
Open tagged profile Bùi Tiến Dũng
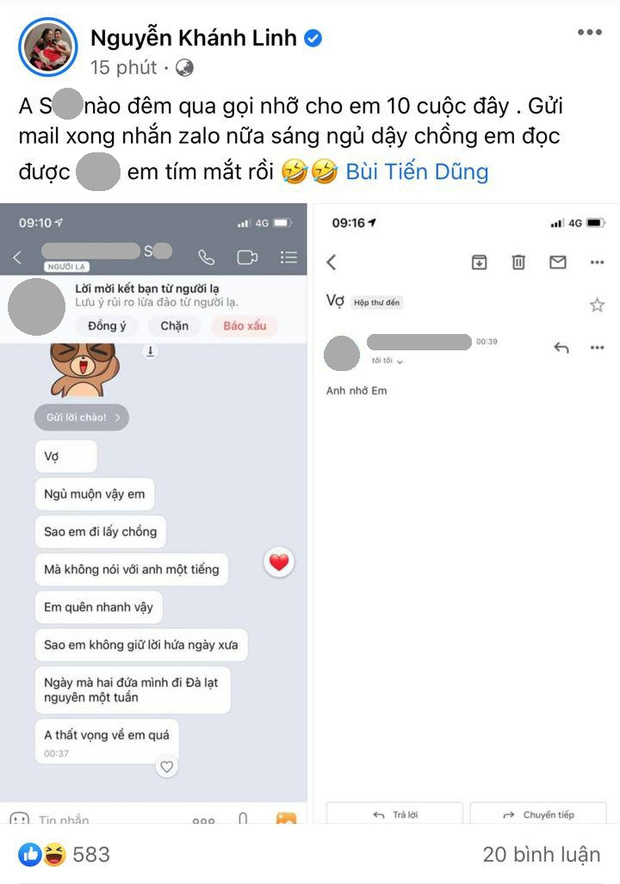[417, 172]
